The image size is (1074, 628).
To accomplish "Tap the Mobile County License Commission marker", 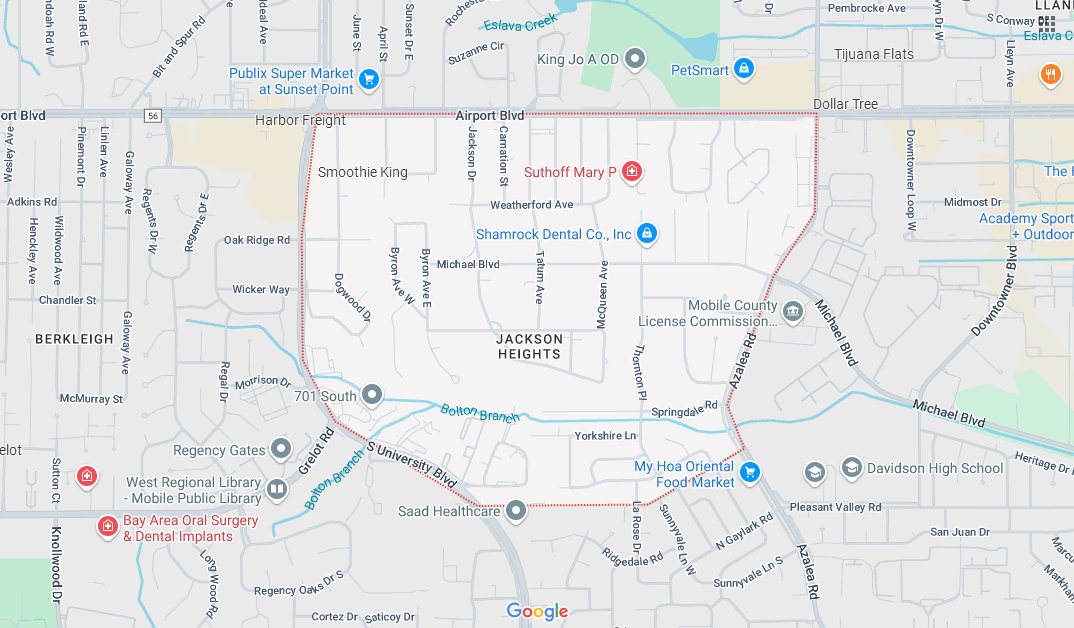I will click(x=792, y=312).
